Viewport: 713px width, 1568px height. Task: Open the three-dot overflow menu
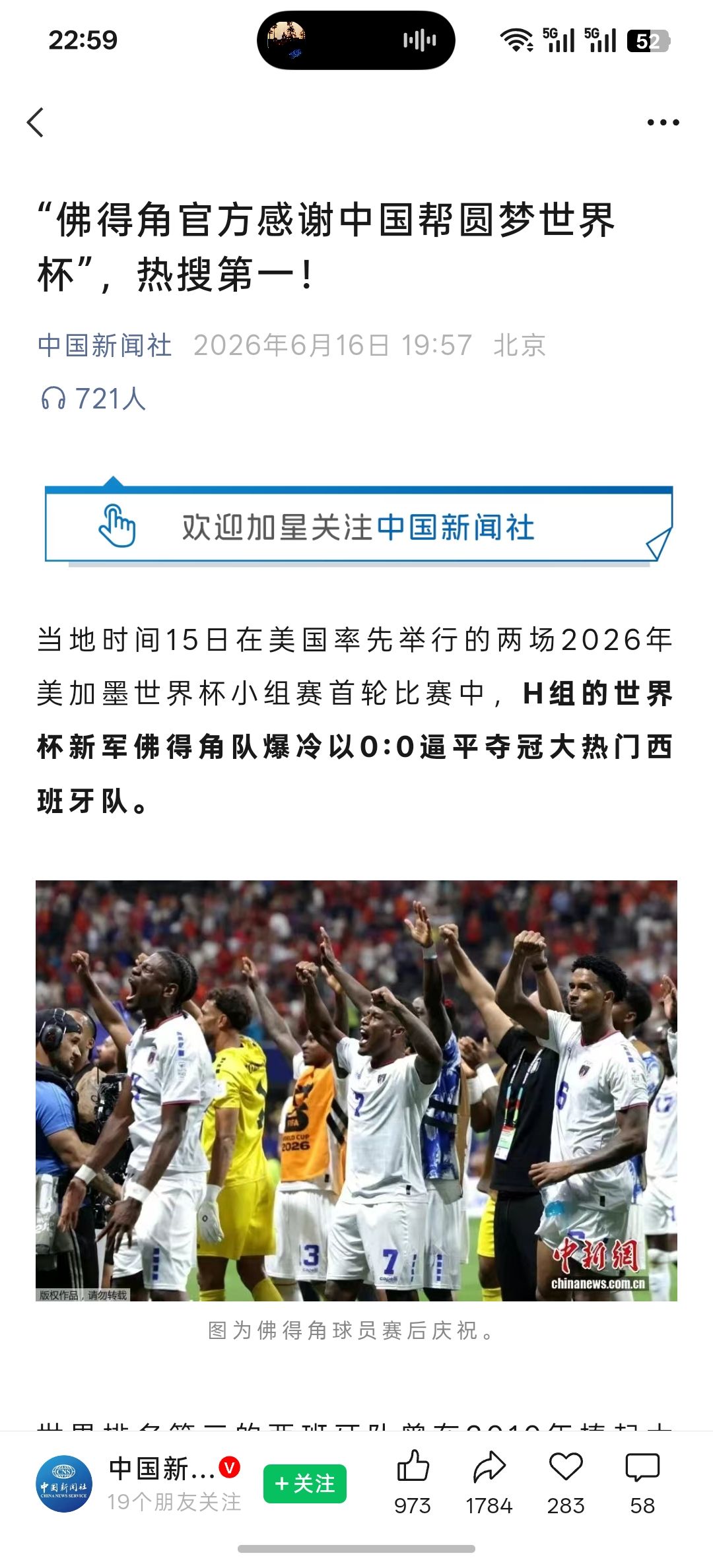(x=663, y=123)
